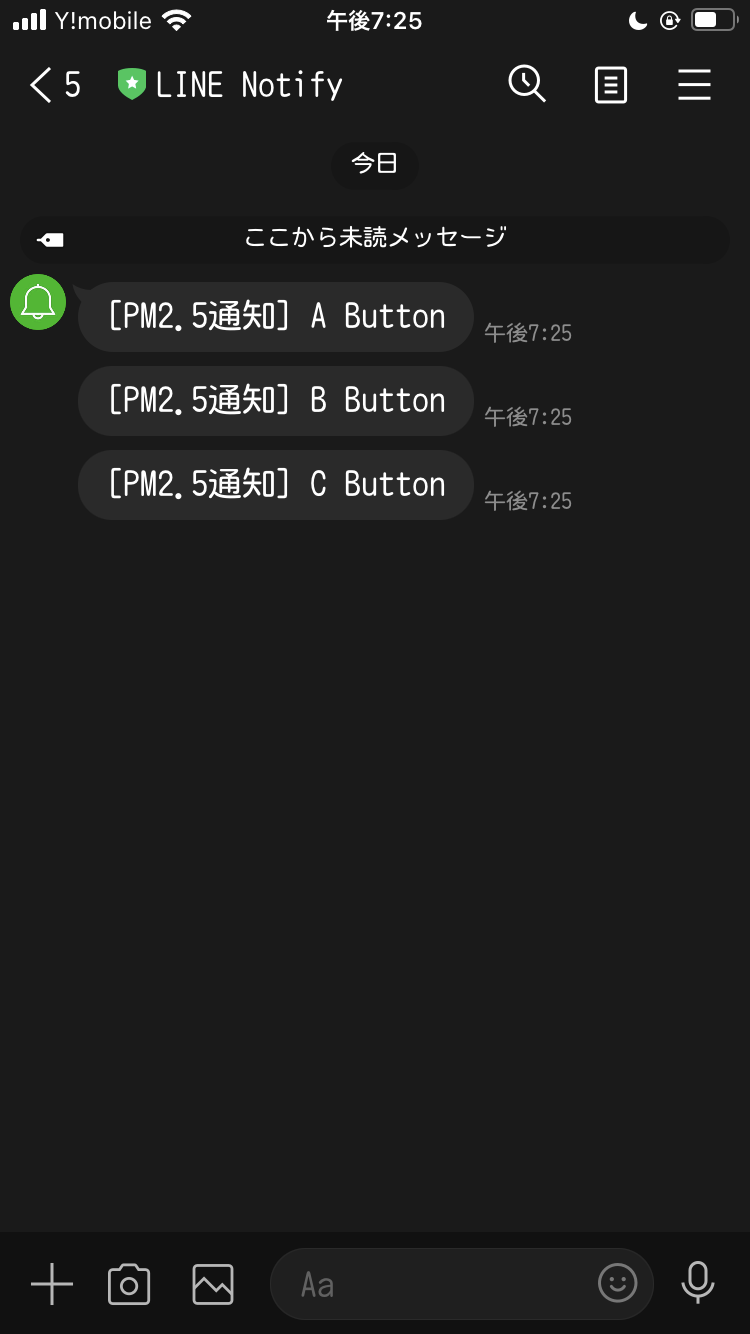750x1334 pixels.
Task: Search messages in this chat
Action: point(526,85)
